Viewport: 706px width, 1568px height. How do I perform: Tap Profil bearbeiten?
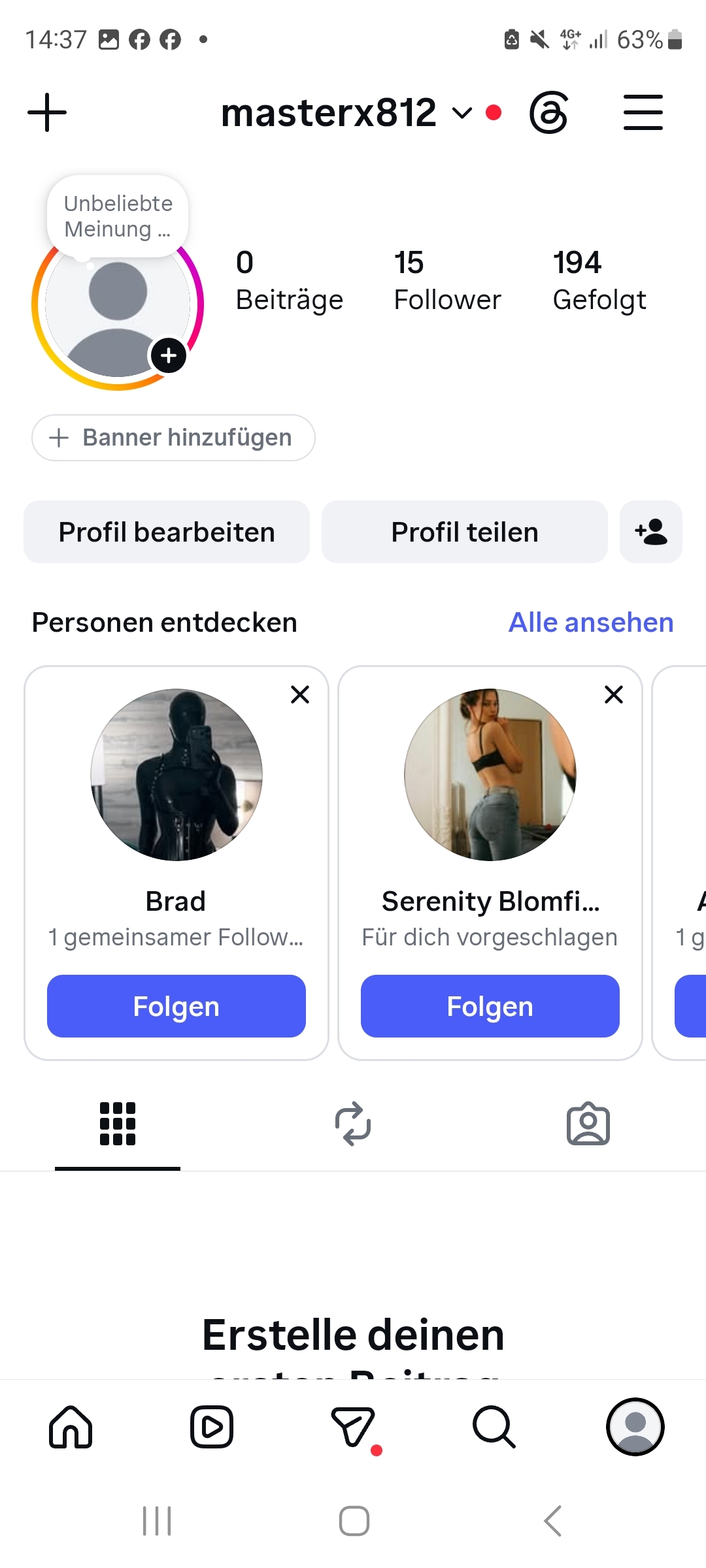167,532
